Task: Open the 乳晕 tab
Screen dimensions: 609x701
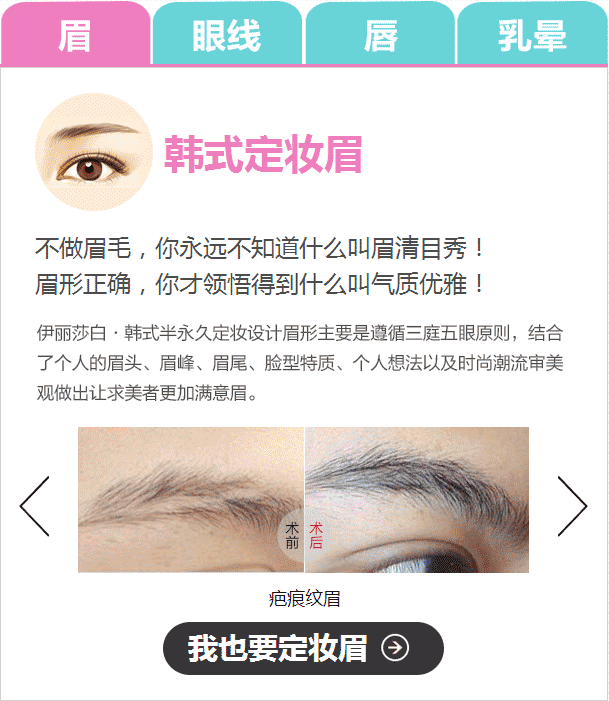Action: (x=532, y=35)
